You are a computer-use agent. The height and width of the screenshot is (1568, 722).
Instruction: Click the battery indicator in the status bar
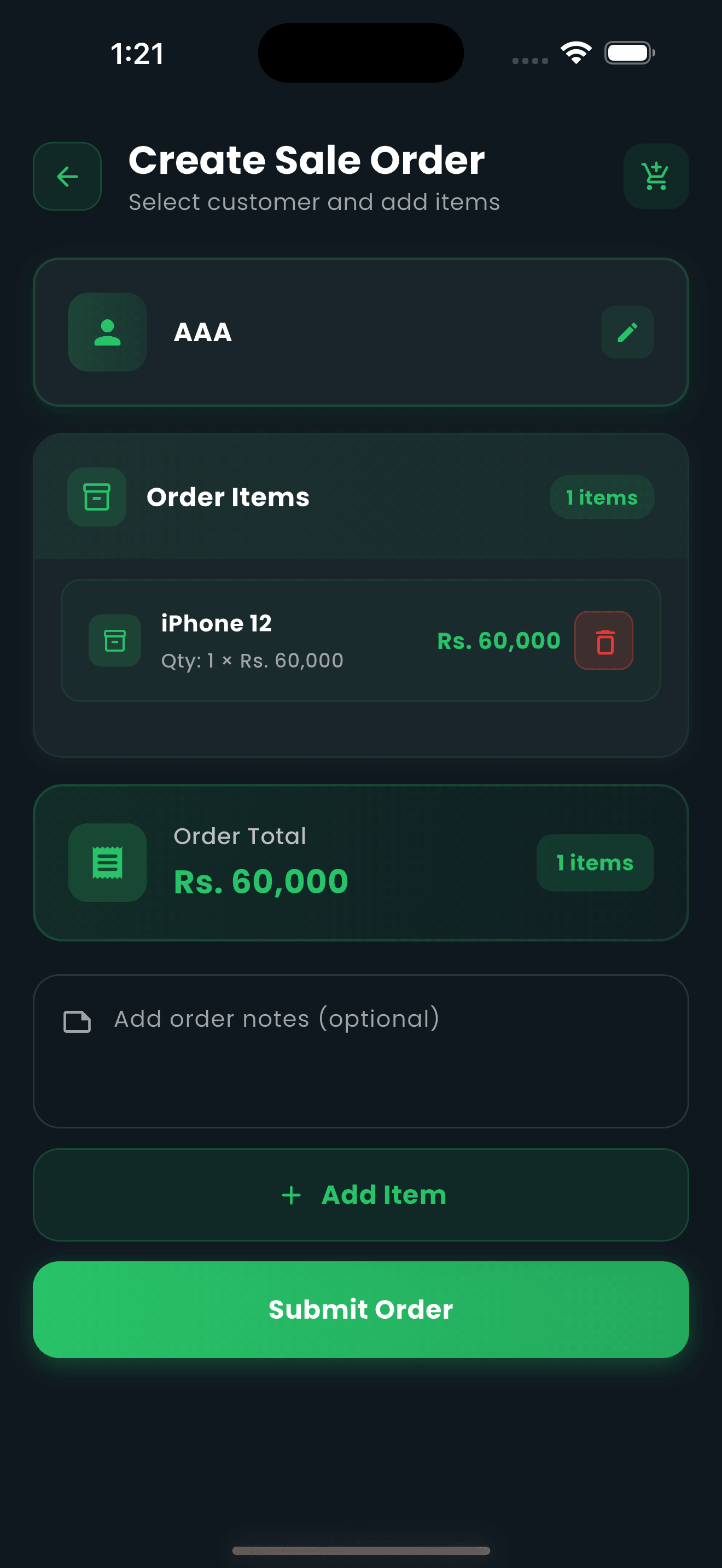[628, 53]
